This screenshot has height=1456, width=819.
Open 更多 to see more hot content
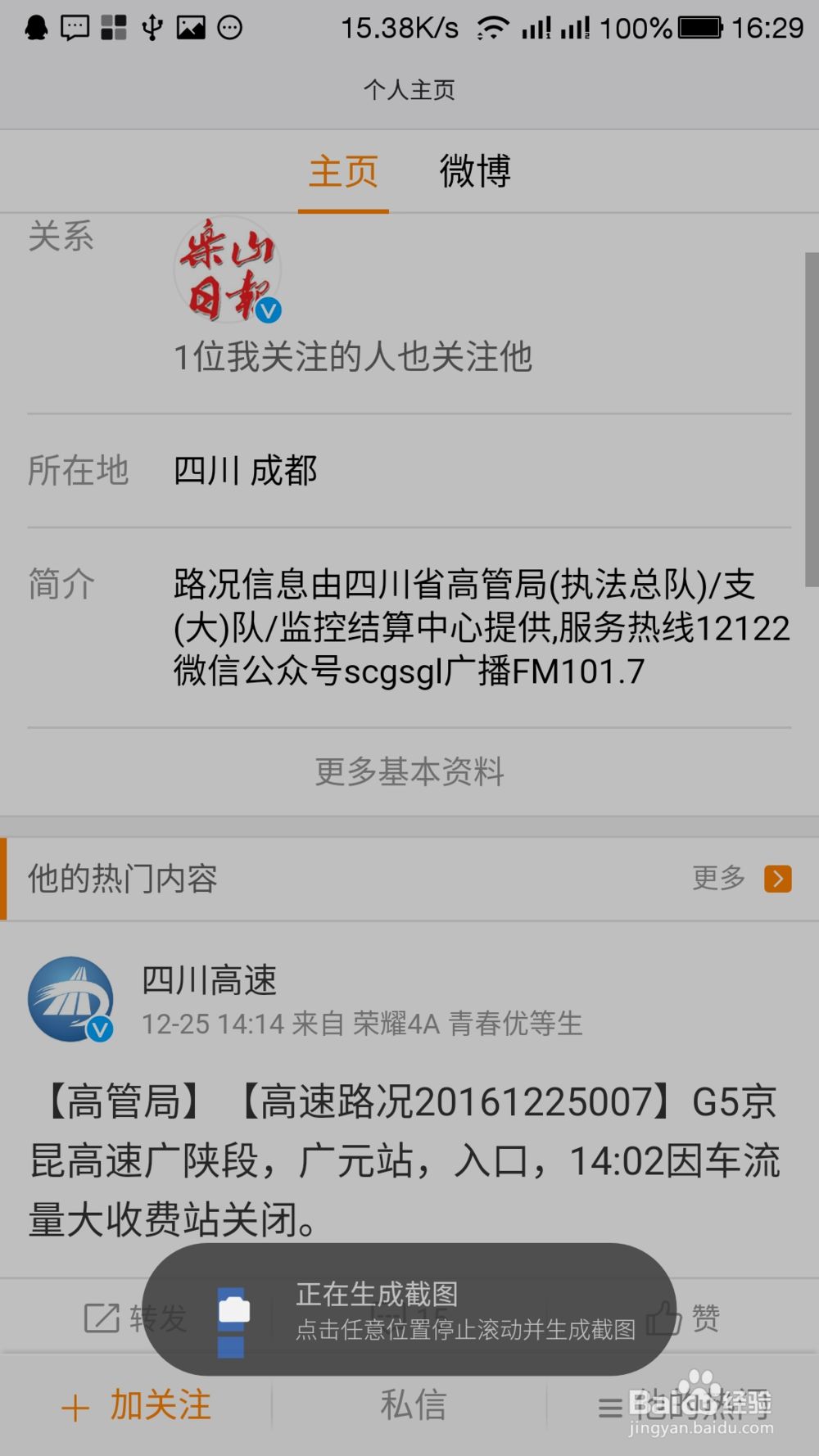click(x=718, y=878)
